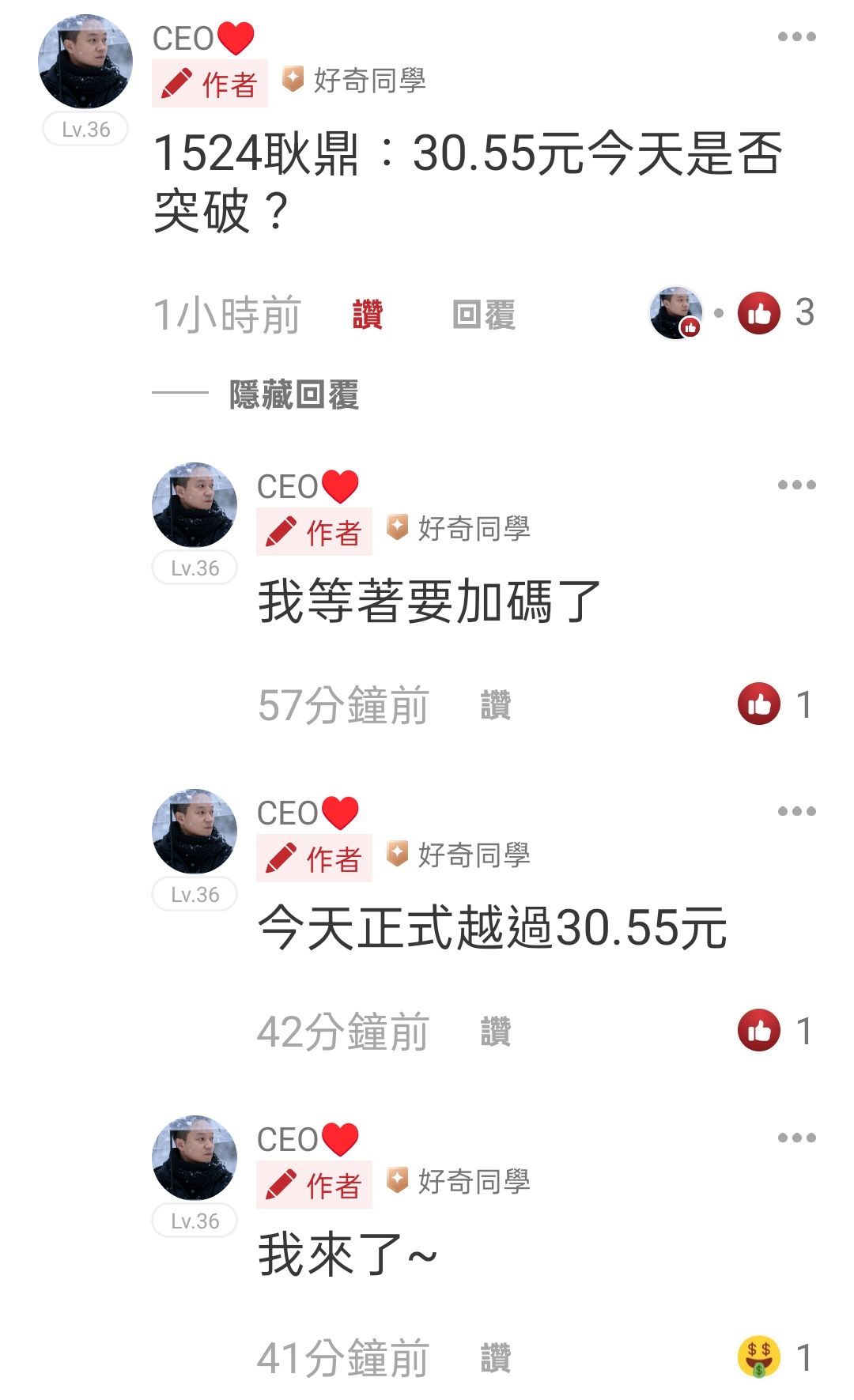854x1400 pixels.
Task: Open CEO's profile from the top comment avatar
Action: (x=85, y=62)
